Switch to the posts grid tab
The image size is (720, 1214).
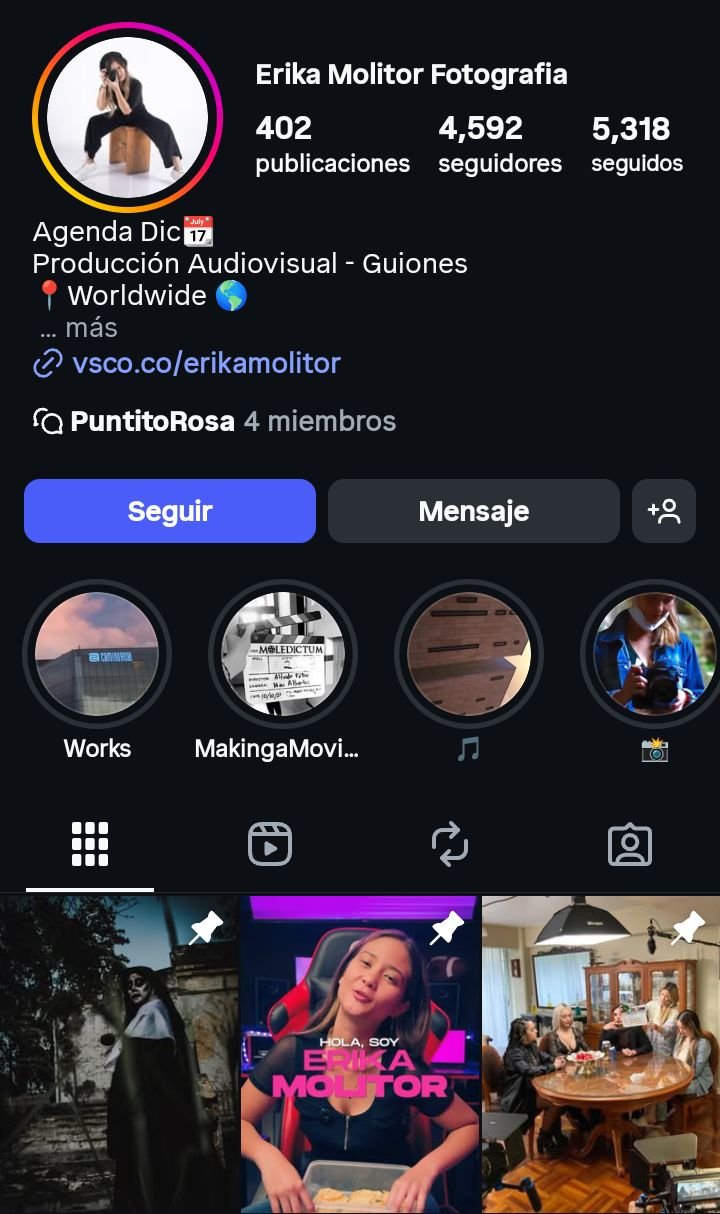(90, 845)
